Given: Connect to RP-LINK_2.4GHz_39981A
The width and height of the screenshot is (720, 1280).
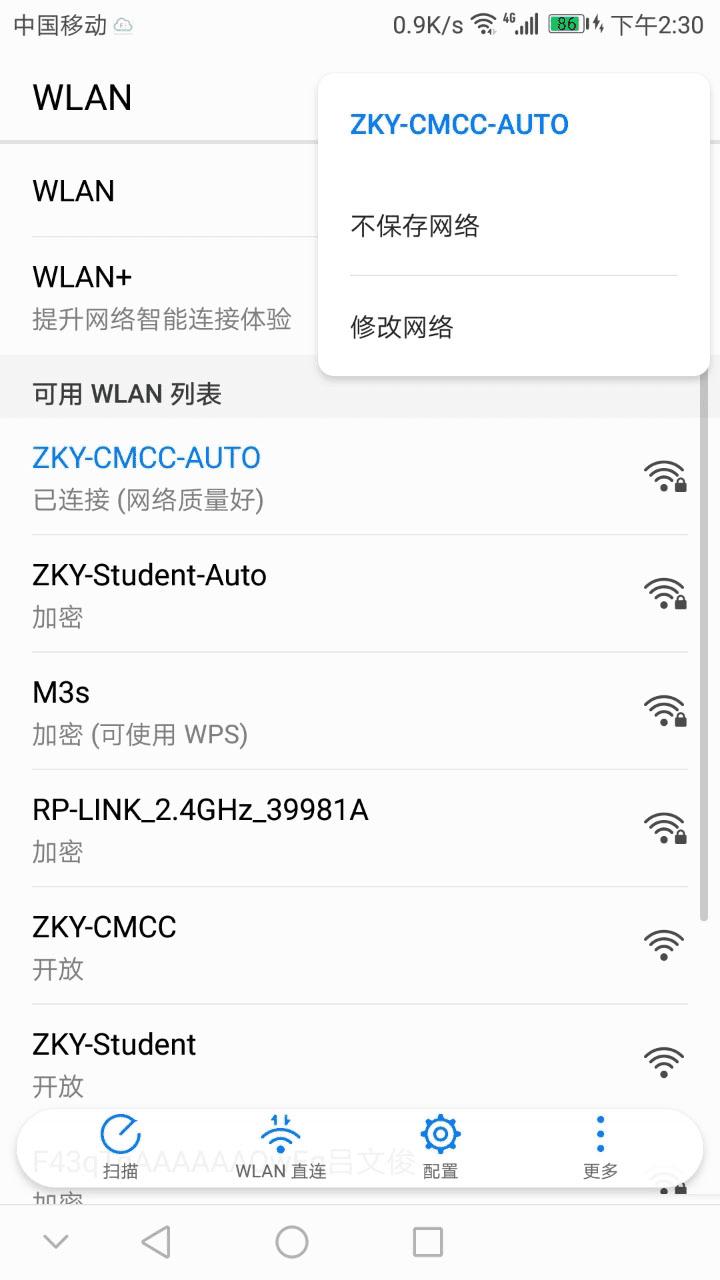Looking at the screenshot, I should pyautogui.click(x=300, y=828).
